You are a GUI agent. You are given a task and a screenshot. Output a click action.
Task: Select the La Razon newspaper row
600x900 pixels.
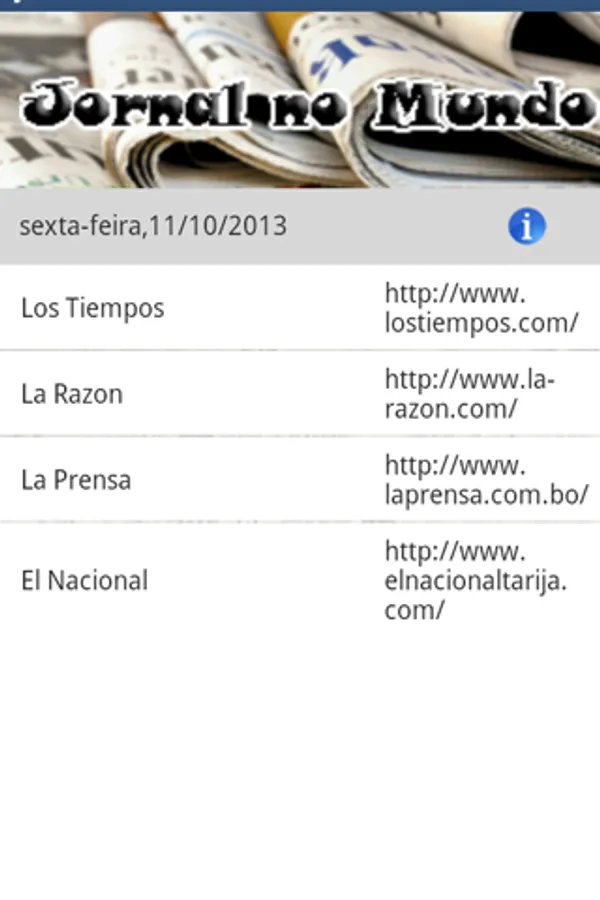pyautogui.click(x=72, y=394)
